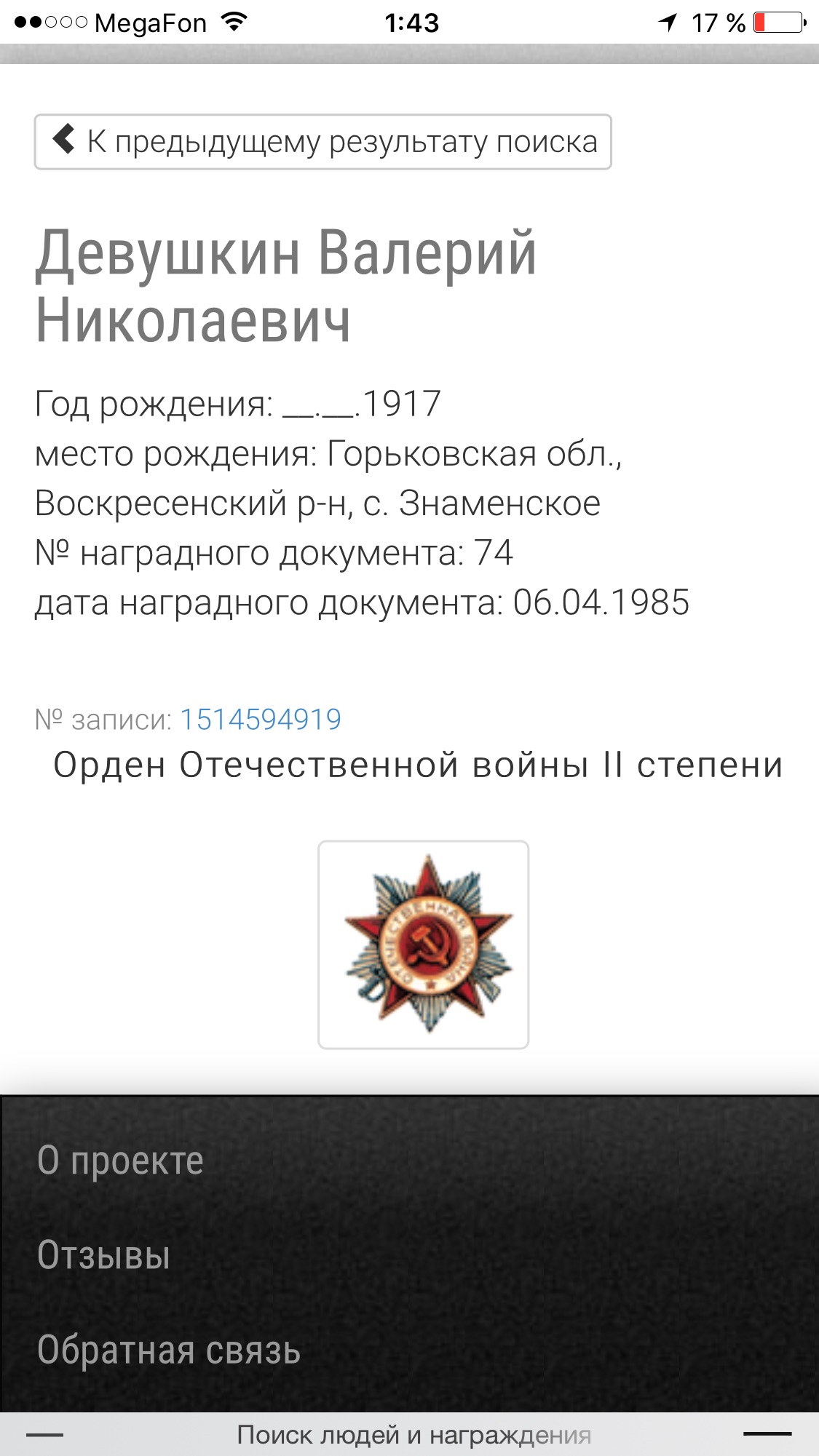This screenshot has height=1456, width=819.
Task: Open the «Отзывы» section
Action: click(x=103, y=1255)
